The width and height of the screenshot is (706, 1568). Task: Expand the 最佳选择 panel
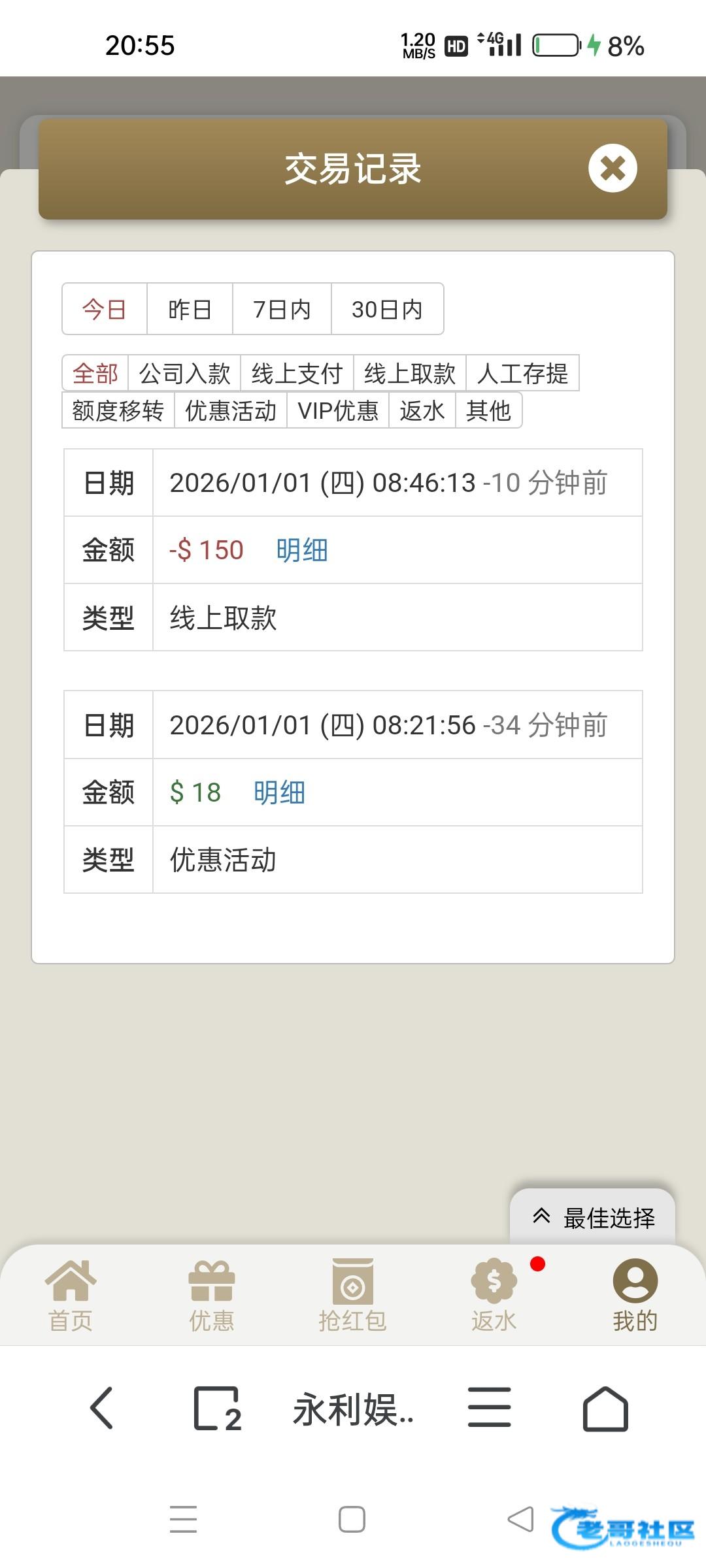(592, 1218)
